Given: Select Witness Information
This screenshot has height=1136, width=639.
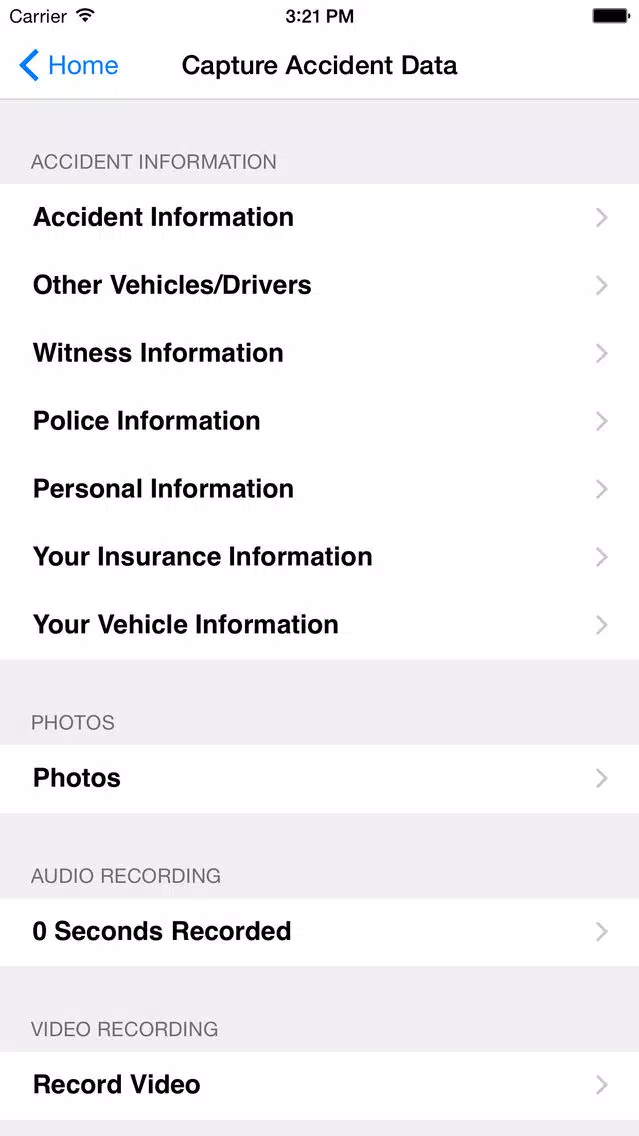Looking at the screenshot, I should point(320,354).
